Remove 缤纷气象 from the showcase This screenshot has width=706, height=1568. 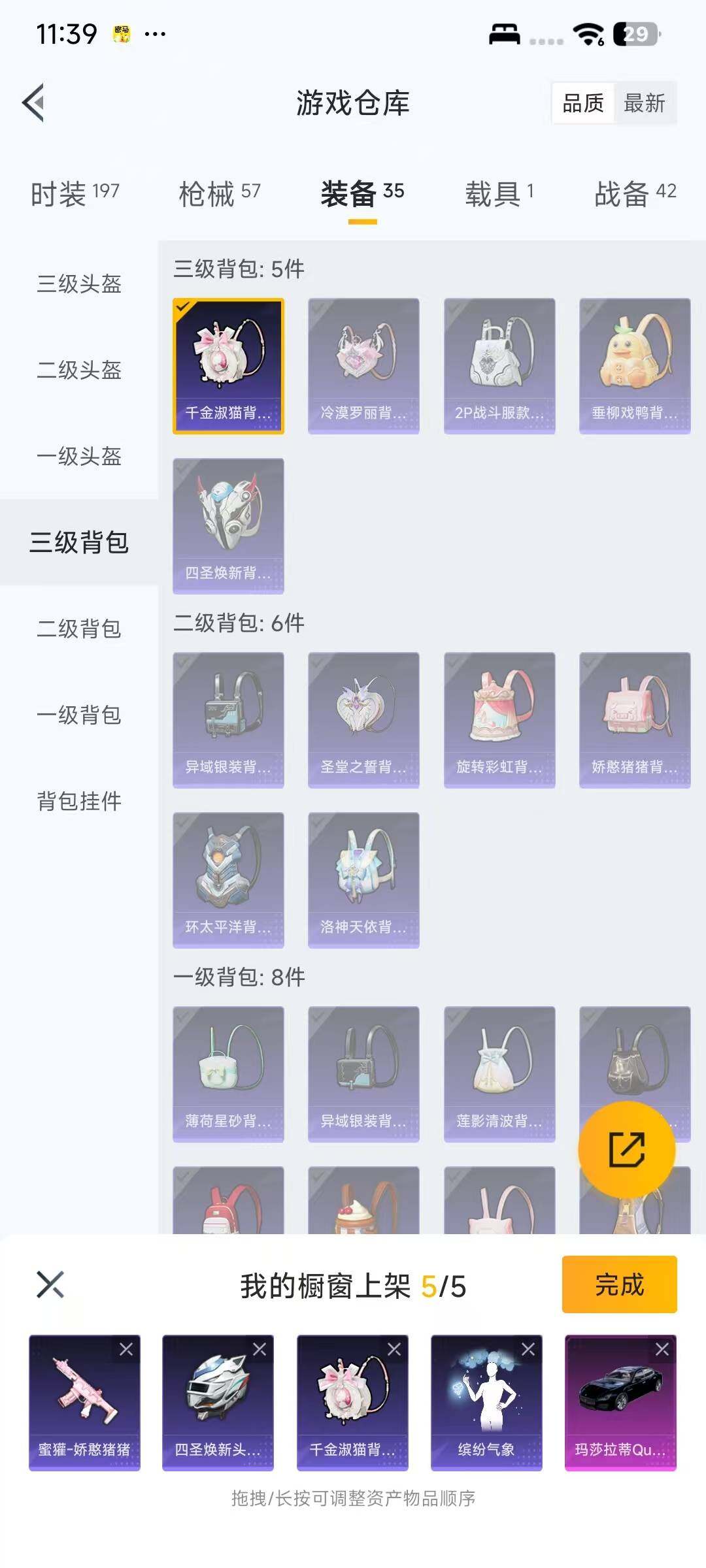tap(528, 1349)
